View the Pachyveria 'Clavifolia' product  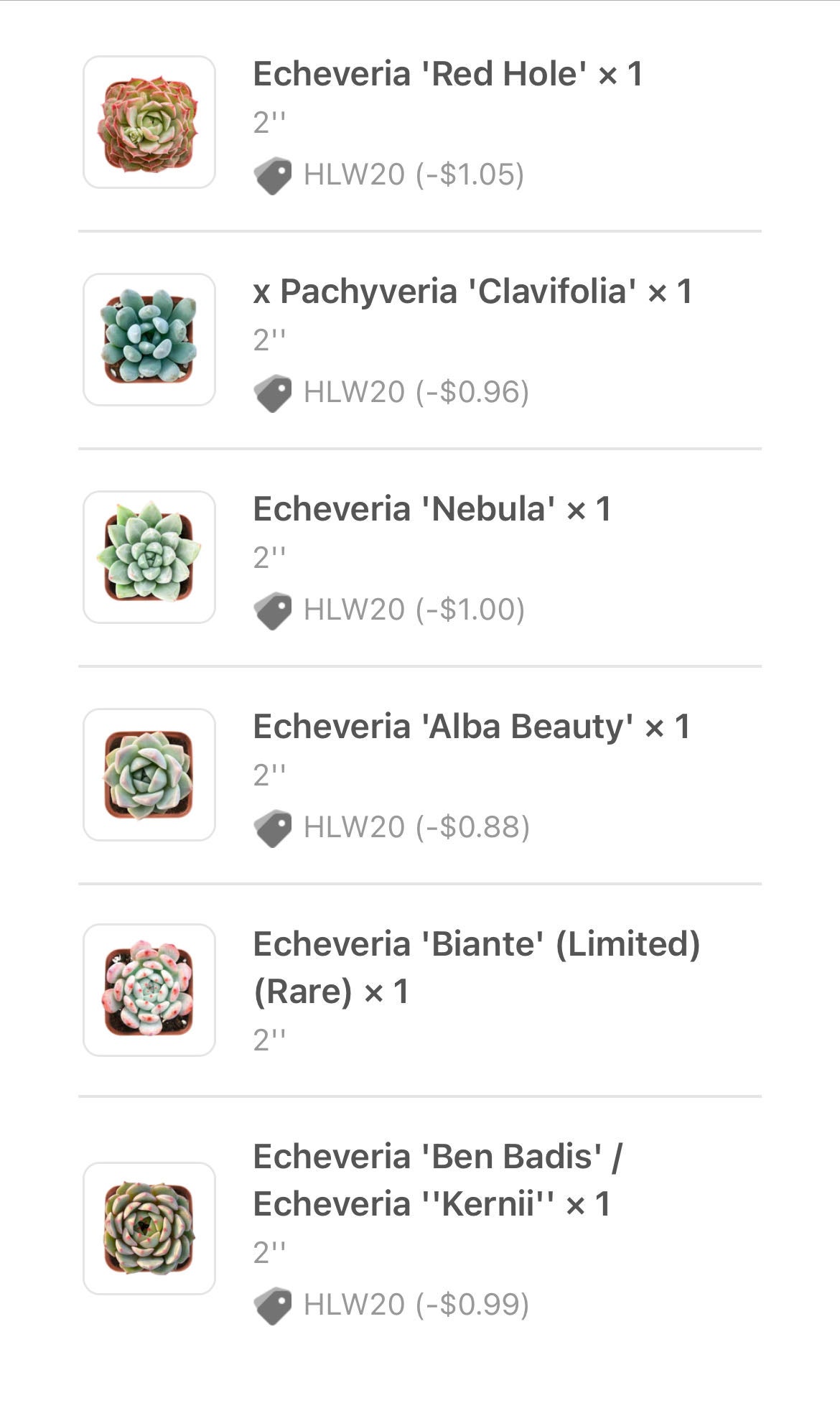tap(472, 292)
